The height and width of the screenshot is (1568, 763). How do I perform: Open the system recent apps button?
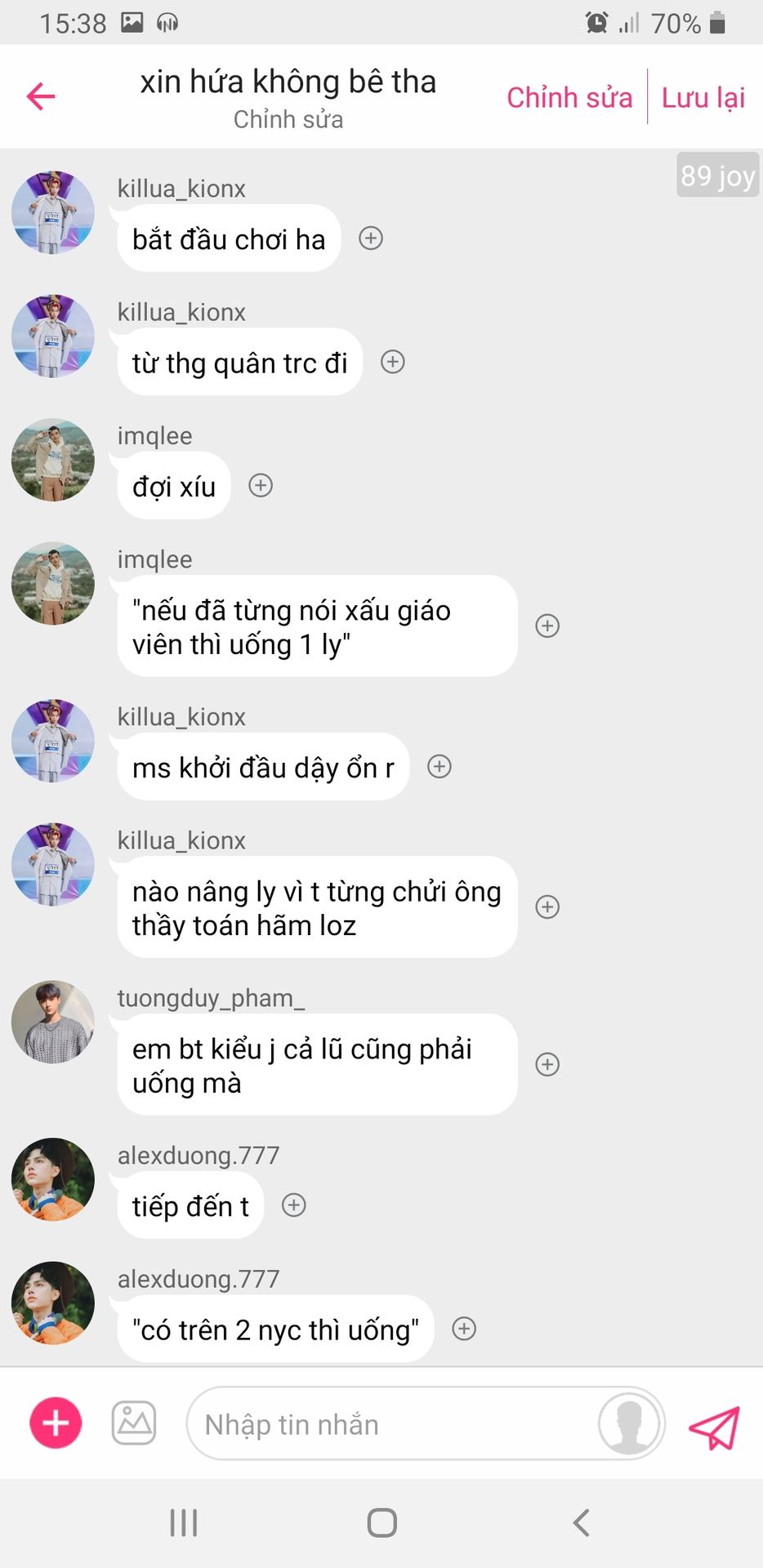tap(184, 1523)
